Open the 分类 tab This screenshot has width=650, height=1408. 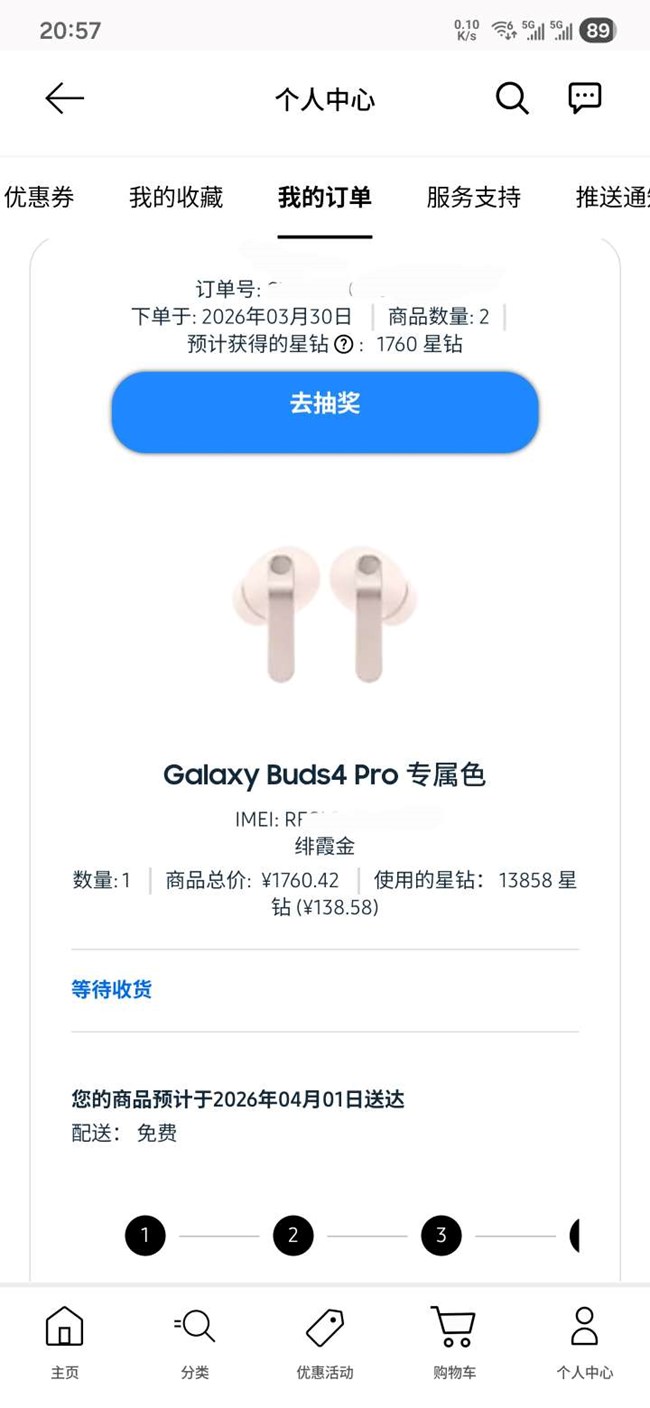pos(195,1341)
